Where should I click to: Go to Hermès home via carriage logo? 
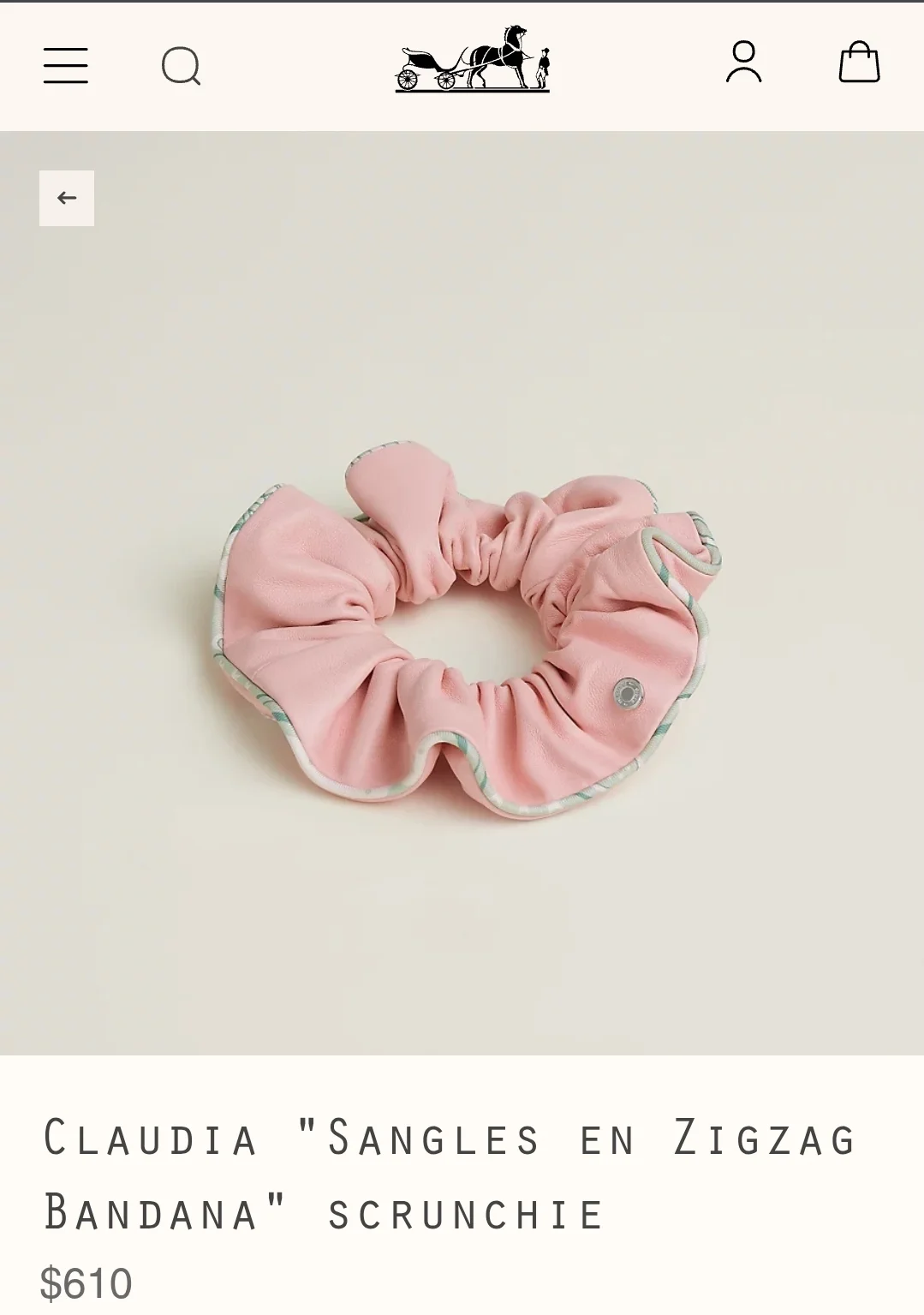click(x=472, y=59)
